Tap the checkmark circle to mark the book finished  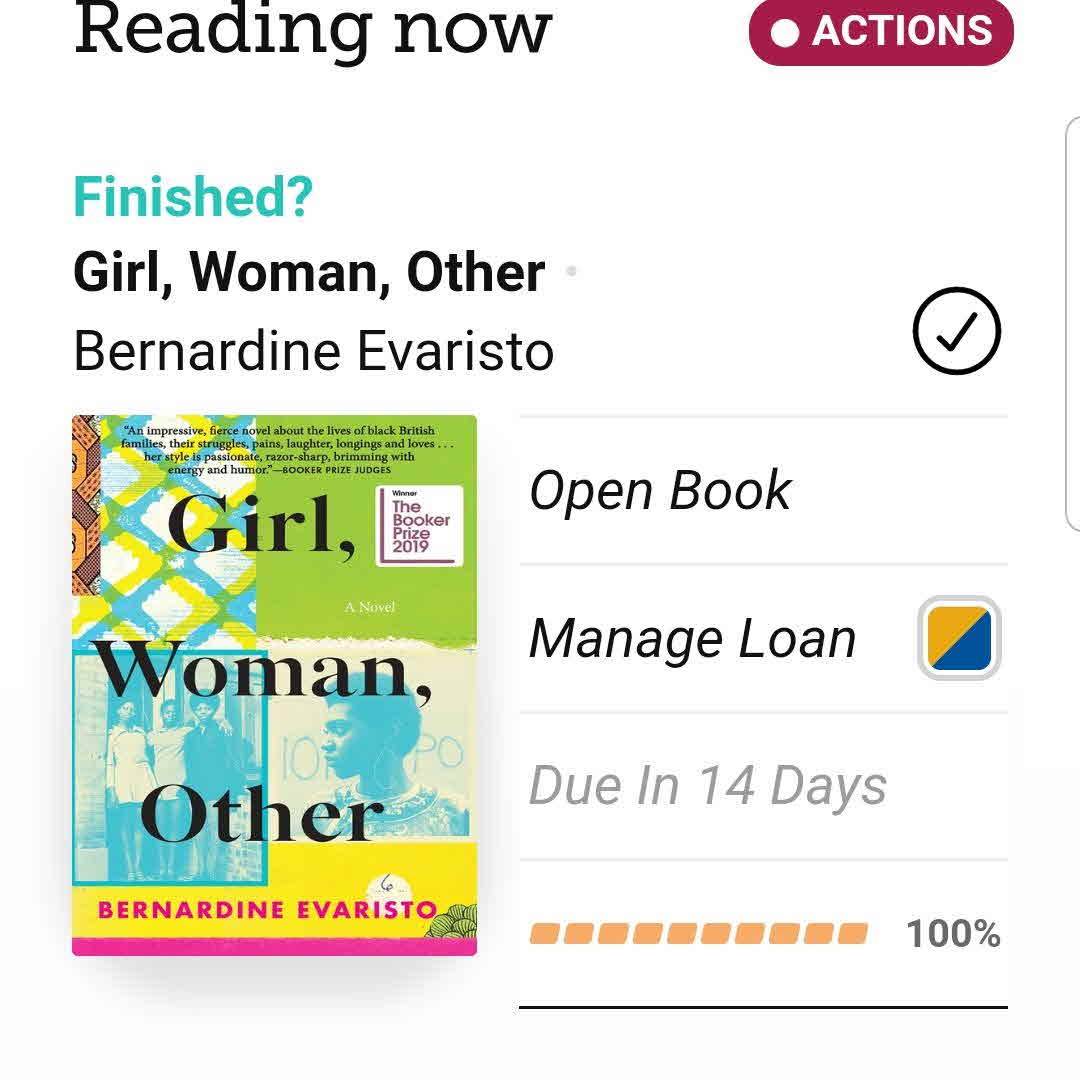click(956, 332)
